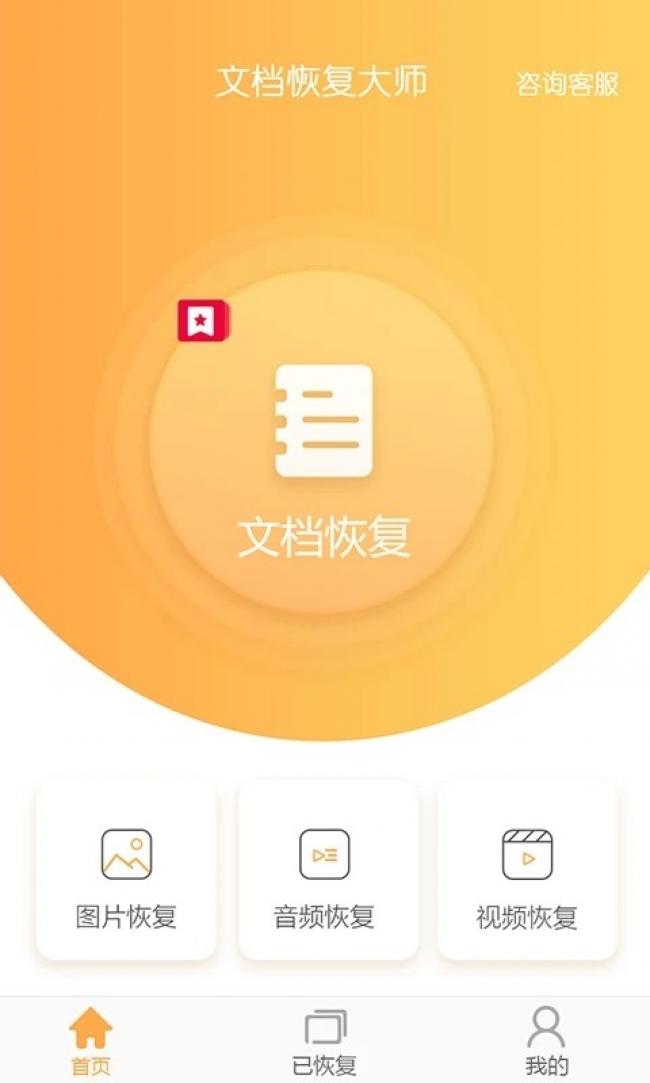Switch to the 已恢复 tab

point(325,1040)
